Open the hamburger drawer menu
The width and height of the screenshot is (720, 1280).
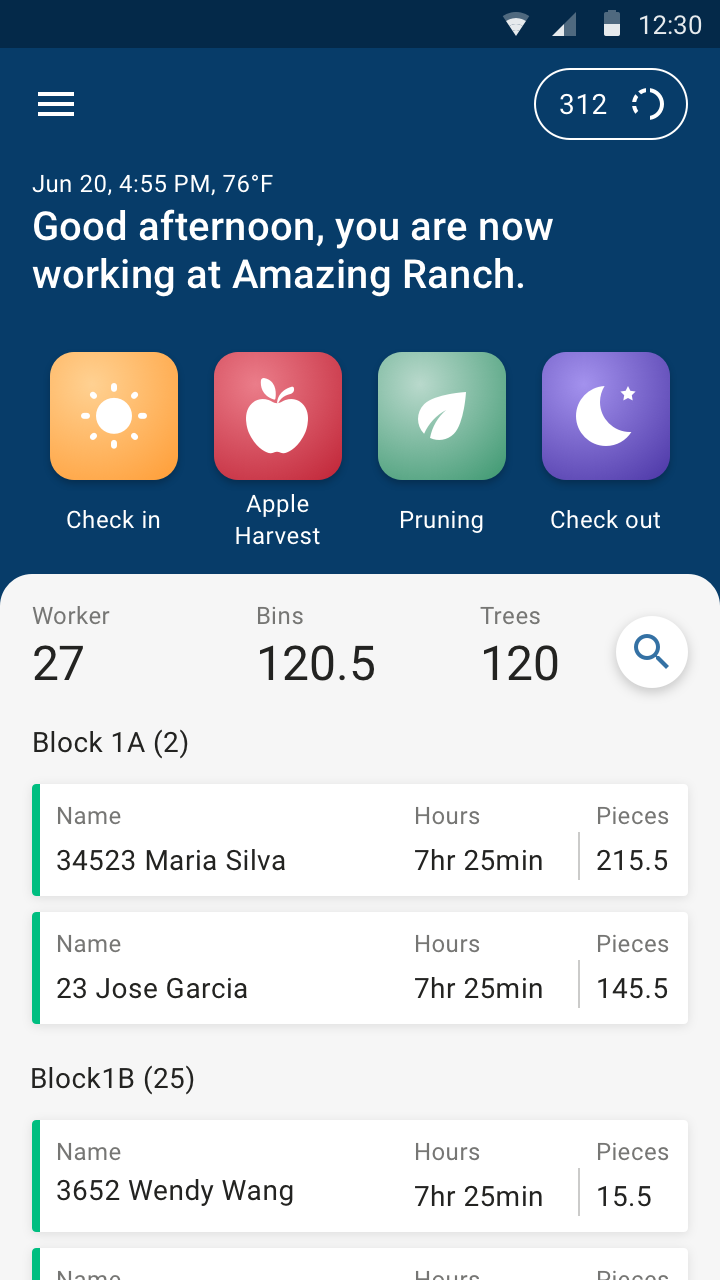(x=56, y=104)
